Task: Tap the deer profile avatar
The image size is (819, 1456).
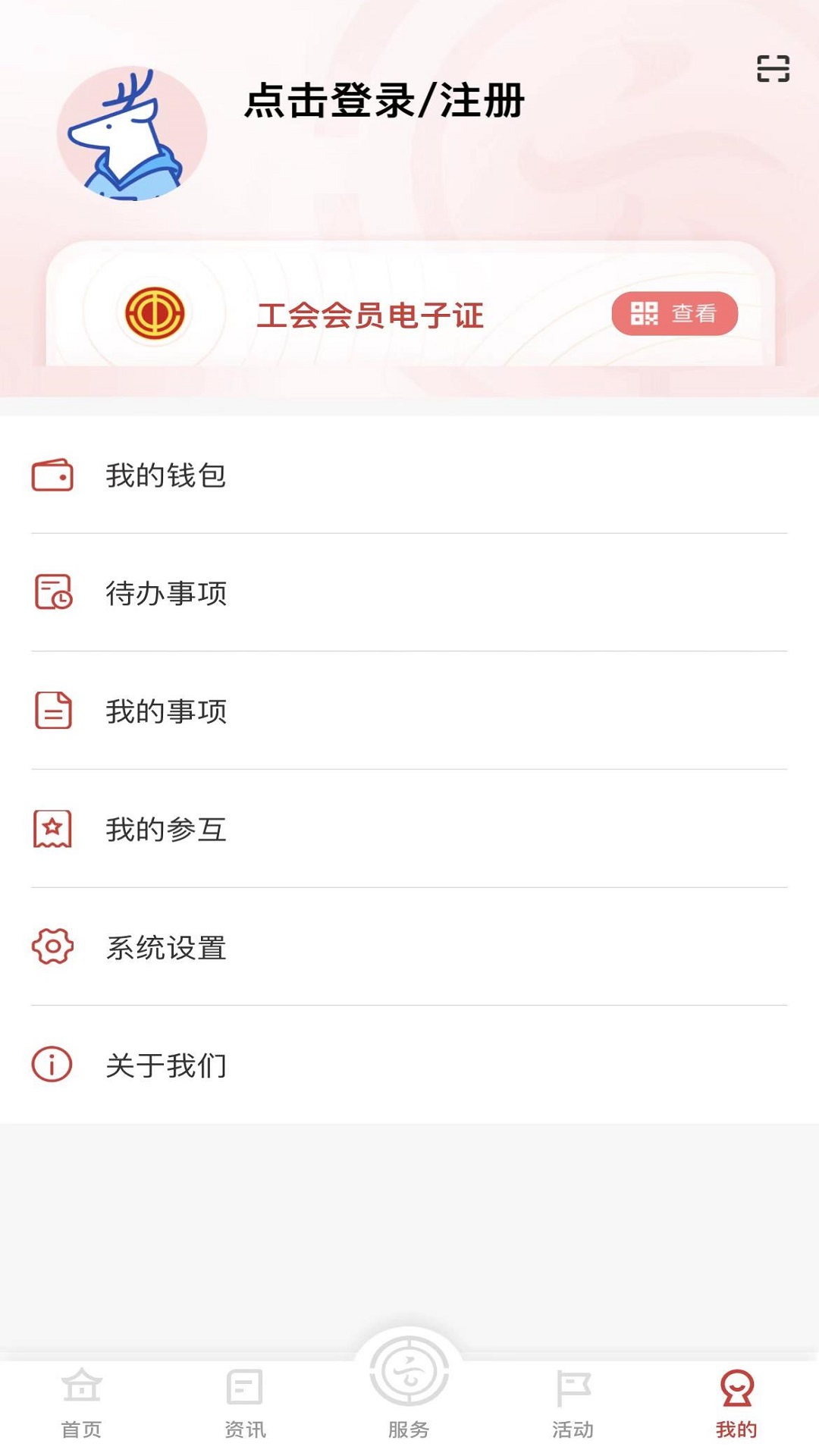Action: click(x=132, y=133)
